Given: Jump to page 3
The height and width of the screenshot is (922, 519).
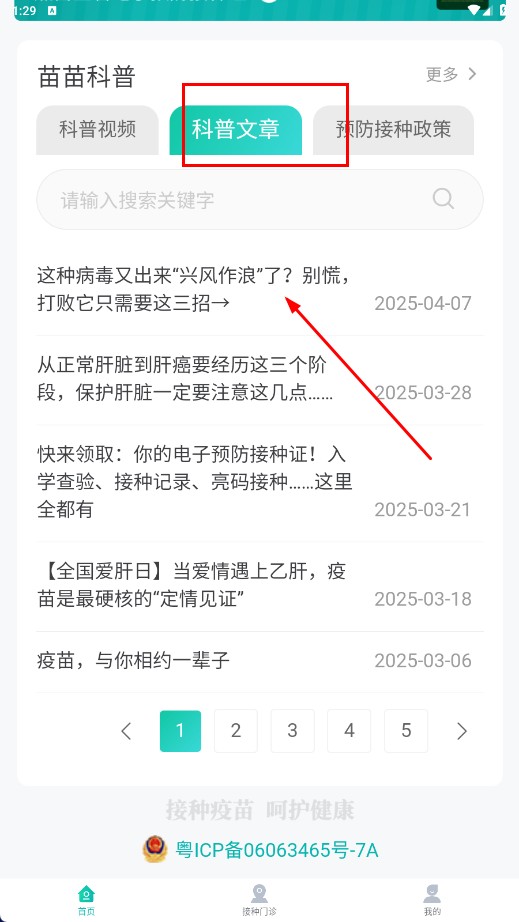Looking at the screenshot, I should 293,731.
